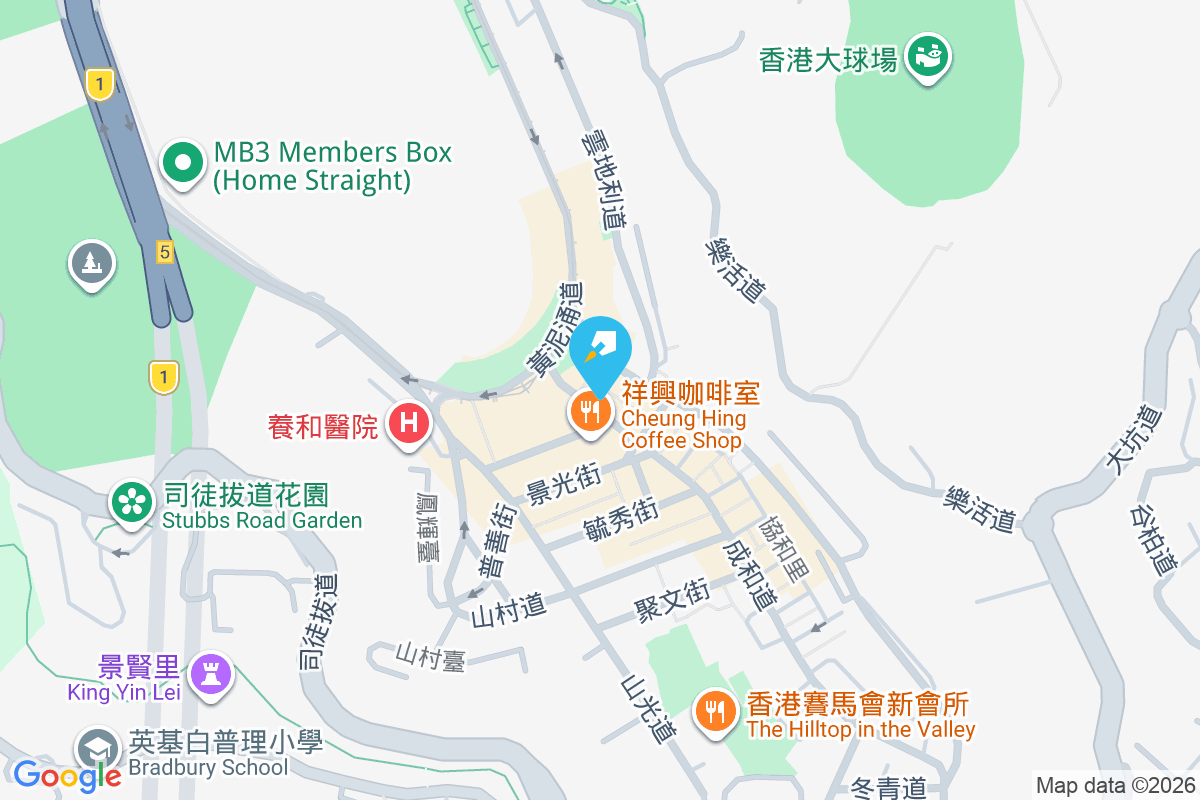Open the King Yin Lei landmark marker
Screen dimensions: 1200x800
[212, 671]
